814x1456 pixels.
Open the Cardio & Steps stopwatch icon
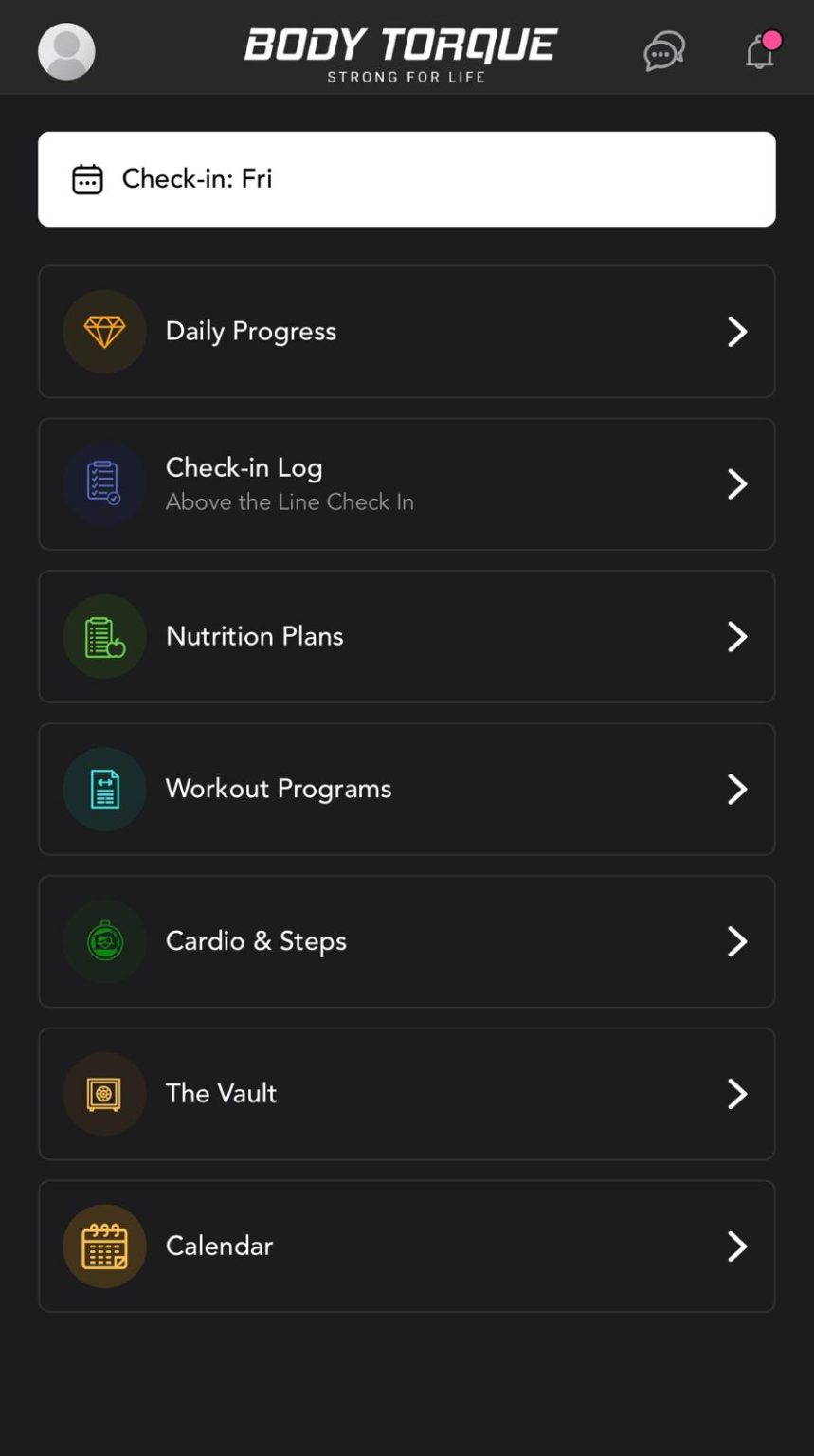click(x=104, y=941)
